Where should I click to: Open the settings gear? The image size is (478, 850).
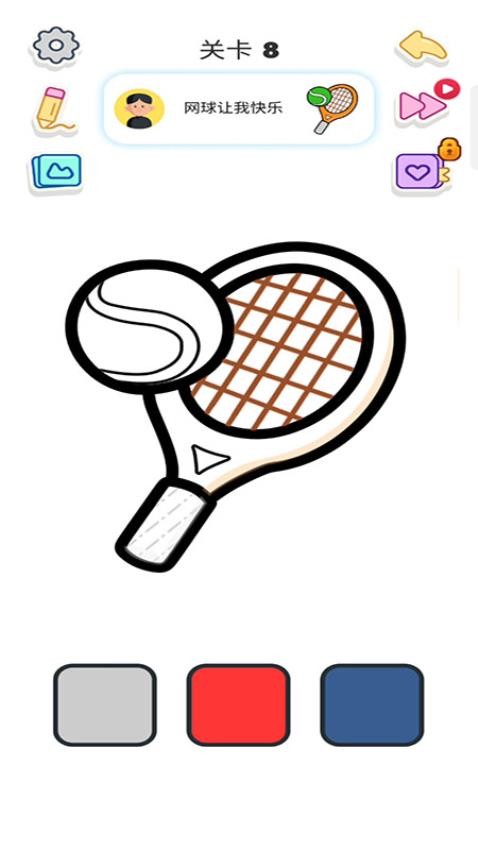point(56,46)
